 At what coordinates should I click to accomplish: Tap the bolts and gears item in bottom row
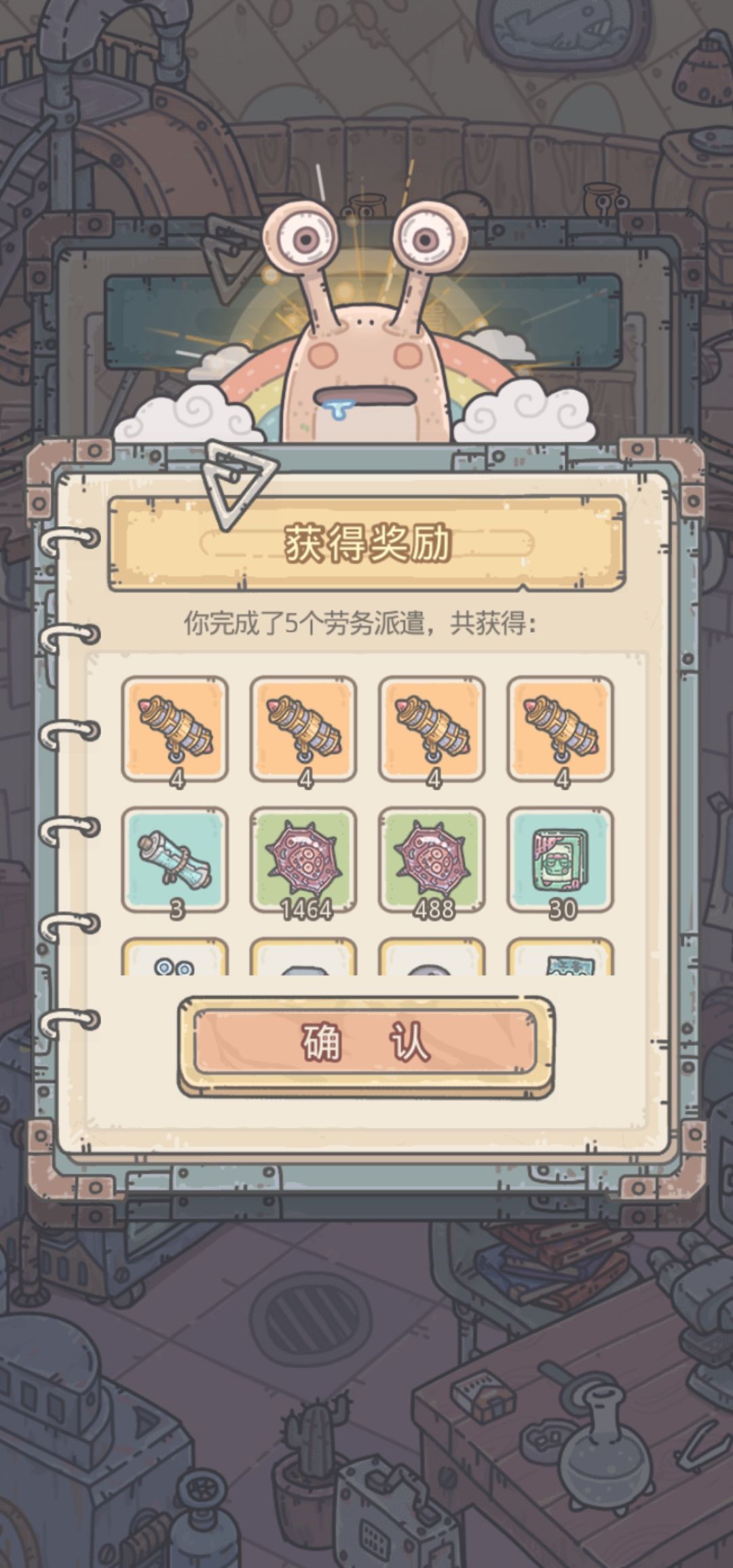[x=173, y=964]
